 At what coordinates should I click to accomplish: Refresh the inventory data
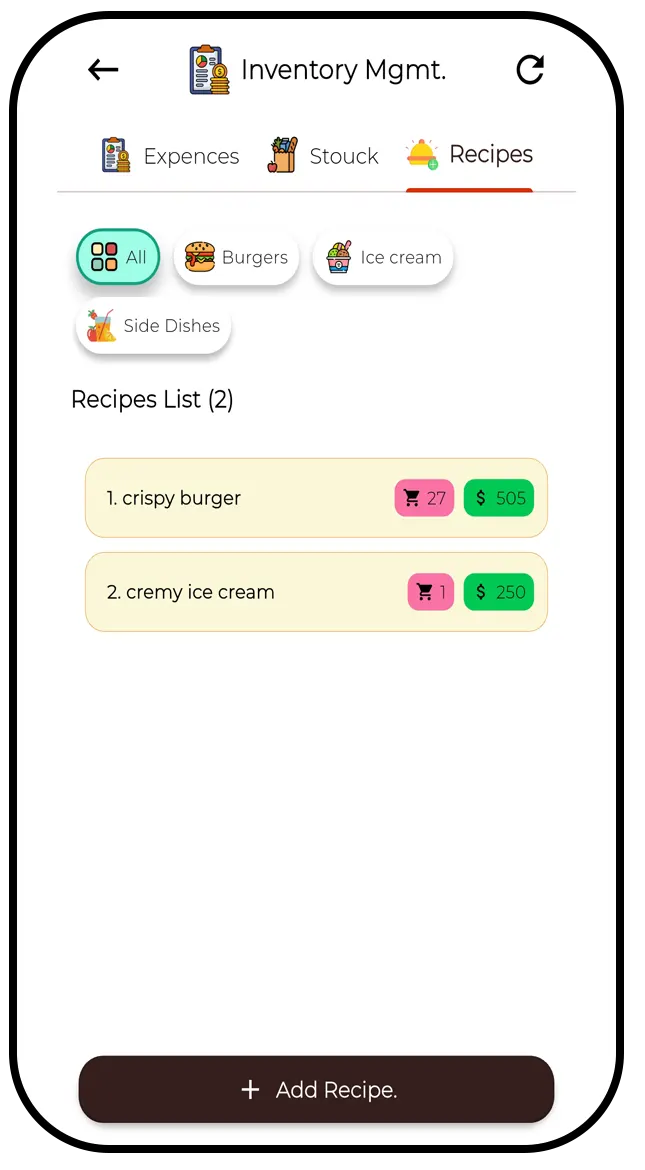tap(529, 69)
